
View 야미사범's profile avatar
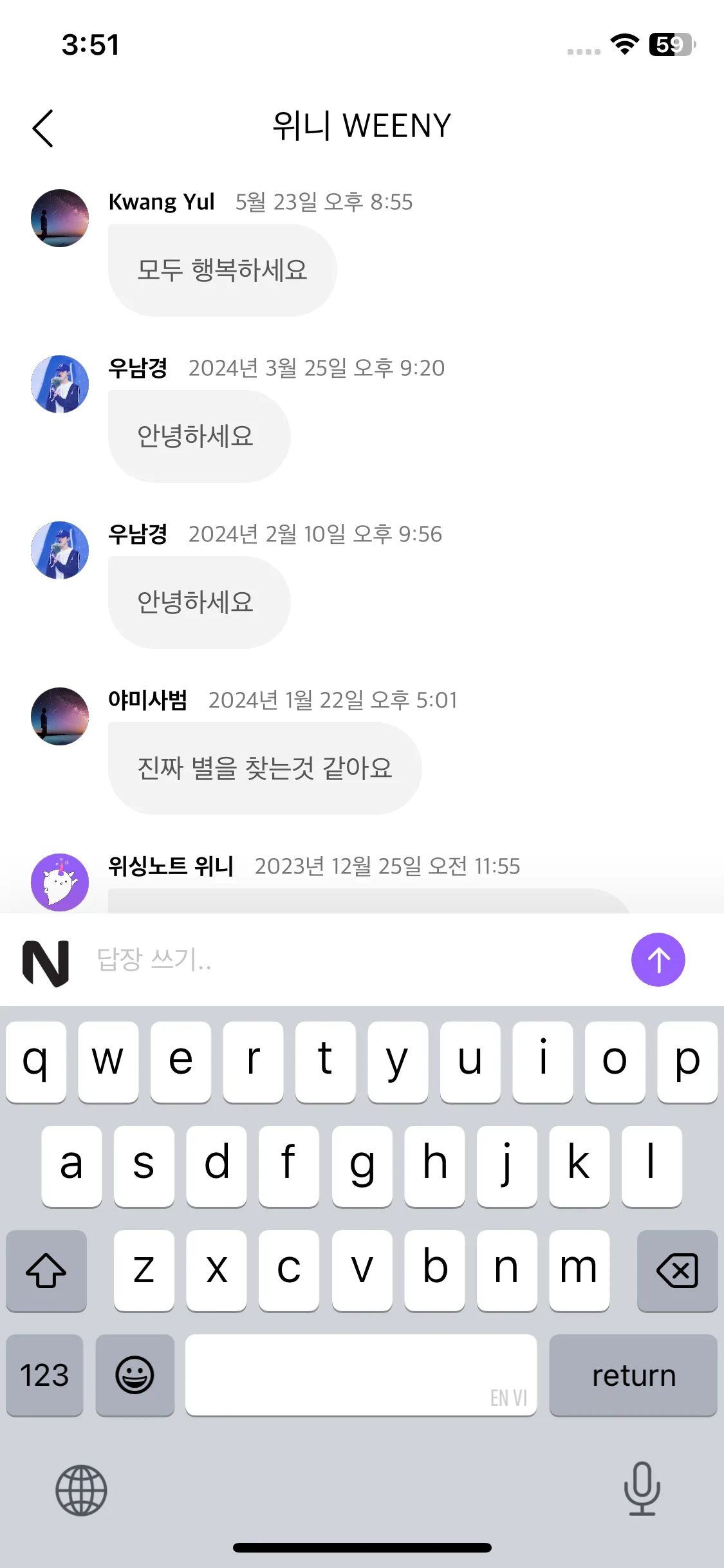point(60,716)
